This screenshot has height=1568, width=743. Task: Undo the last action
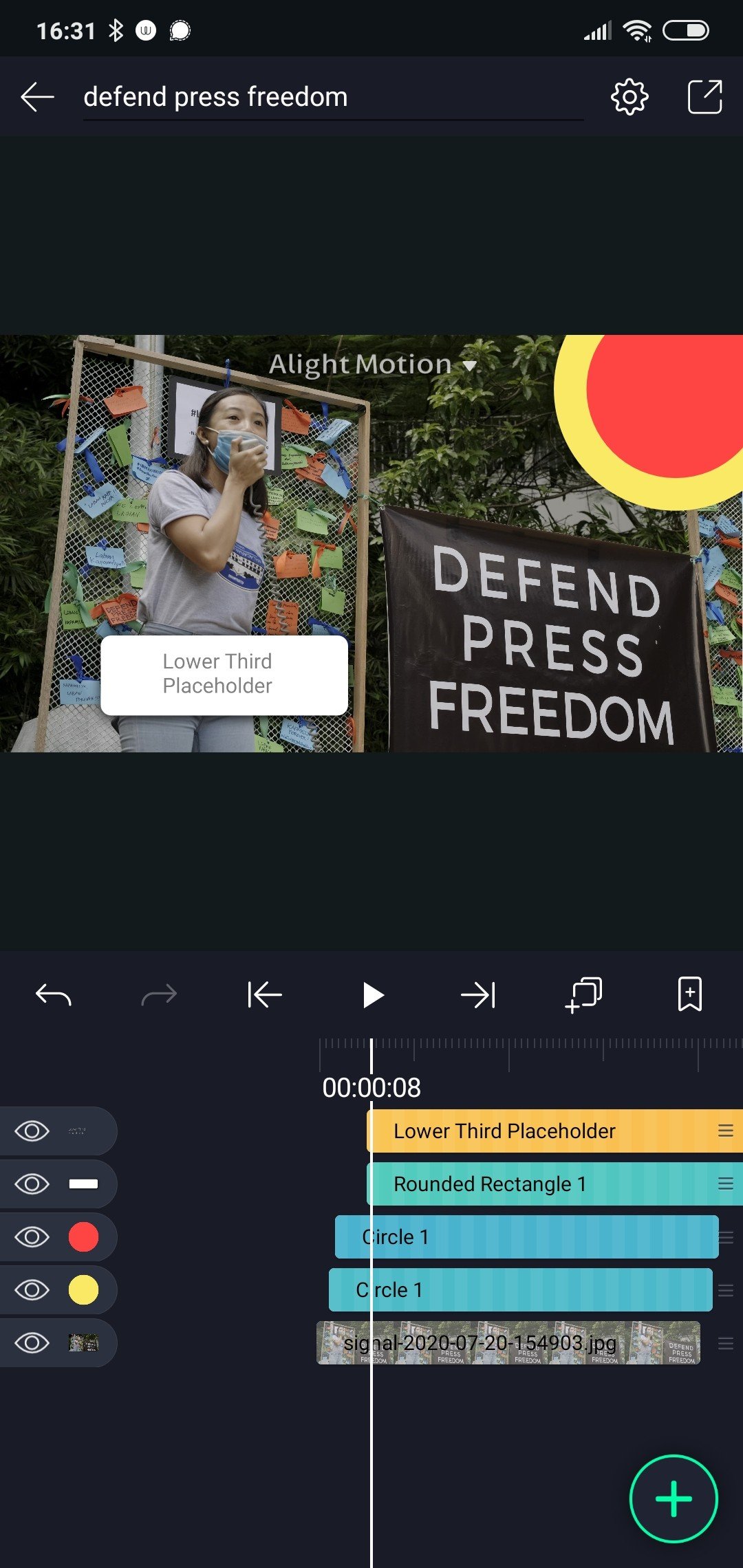pyautogui.click(x=54, y=994)
